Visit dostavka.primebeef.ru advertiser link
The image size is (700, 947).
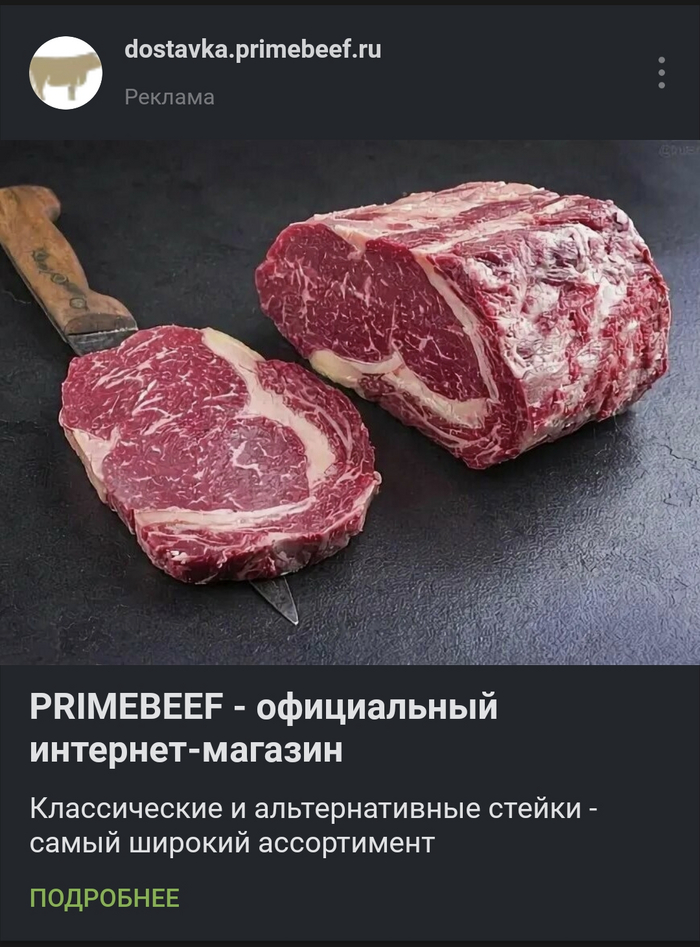(x=252, y=49)
